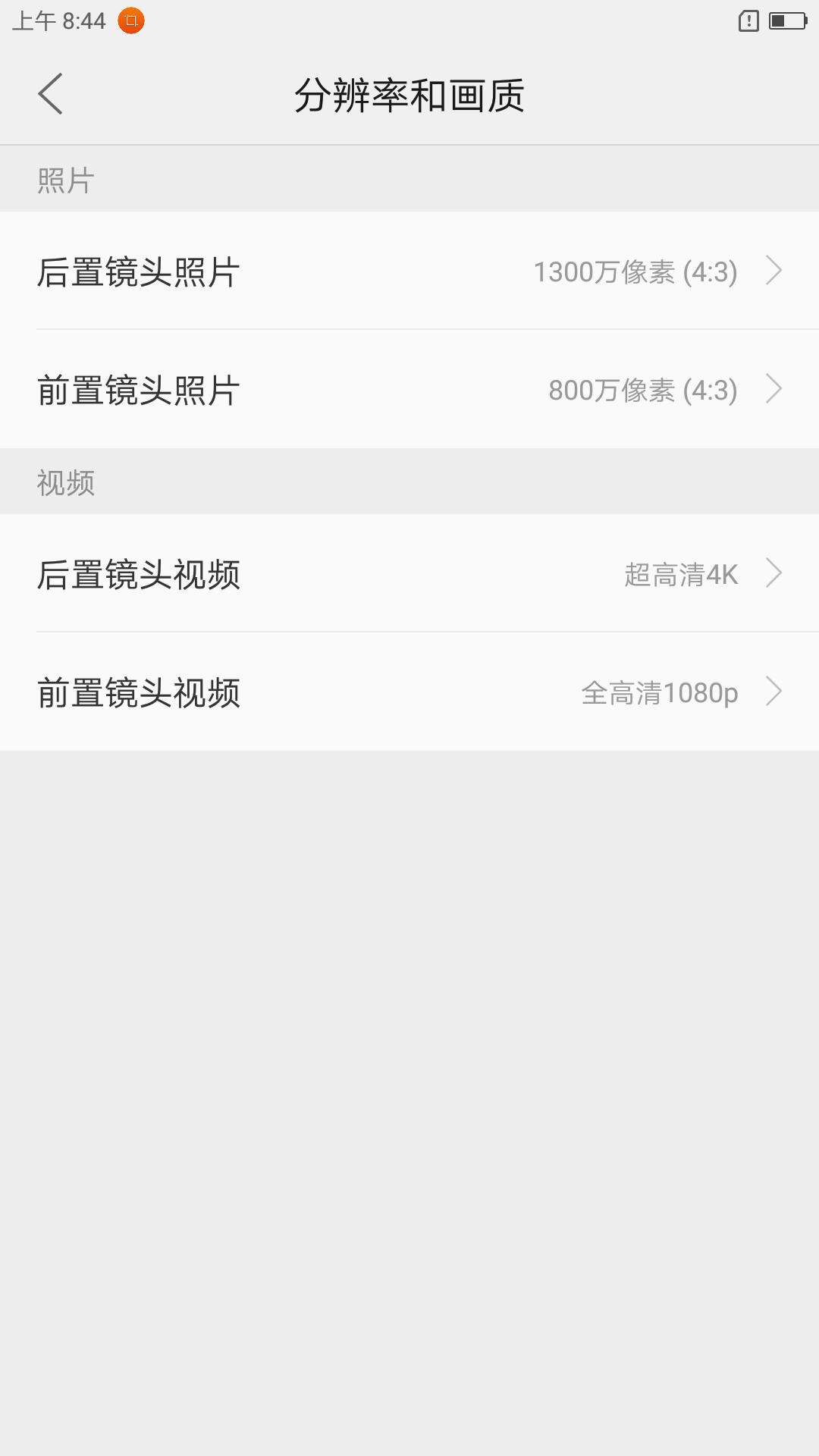Screen dimensions: 819x1456
Task: Open 后置镜头视频 quality setting
Action: tap(409, 573)
